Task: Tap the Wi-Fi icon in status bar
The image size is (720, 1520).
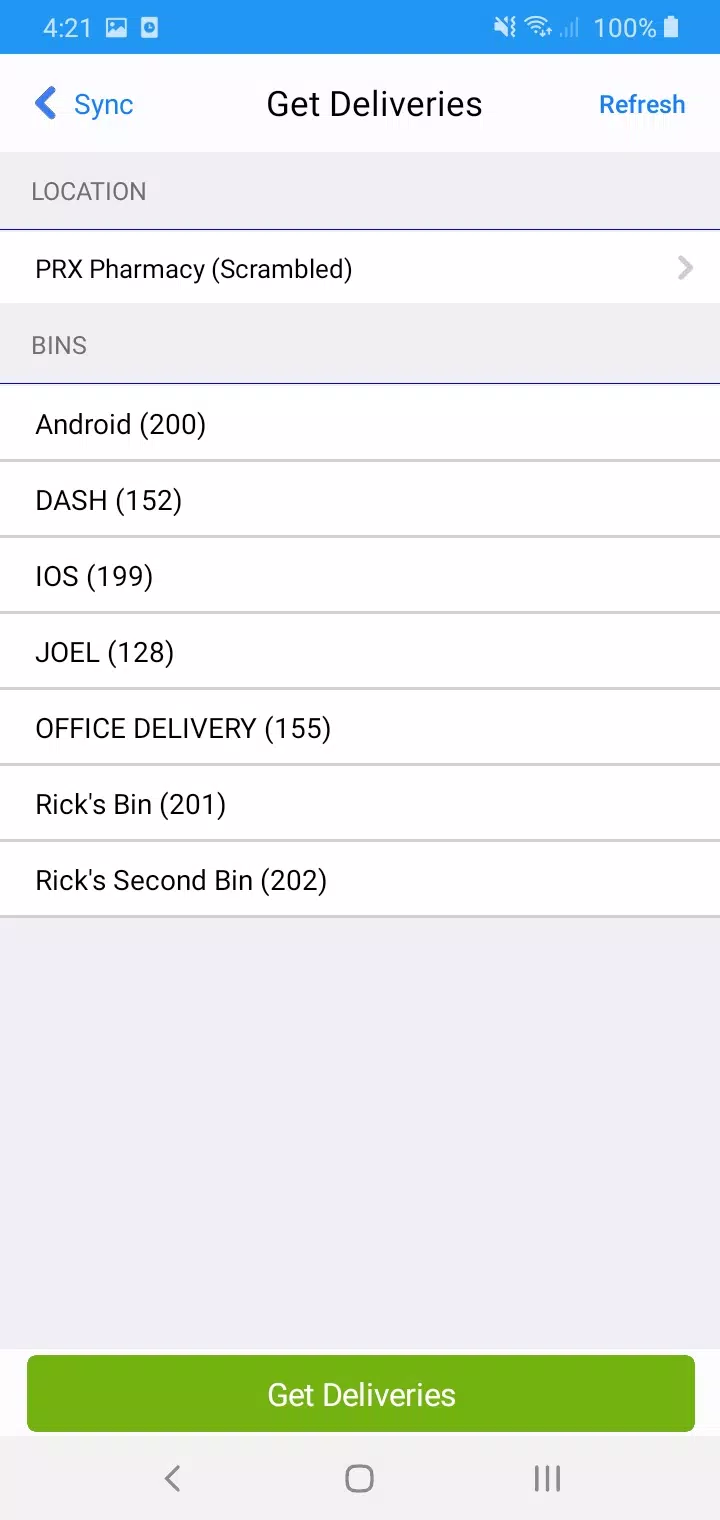Action: [536, 27]
